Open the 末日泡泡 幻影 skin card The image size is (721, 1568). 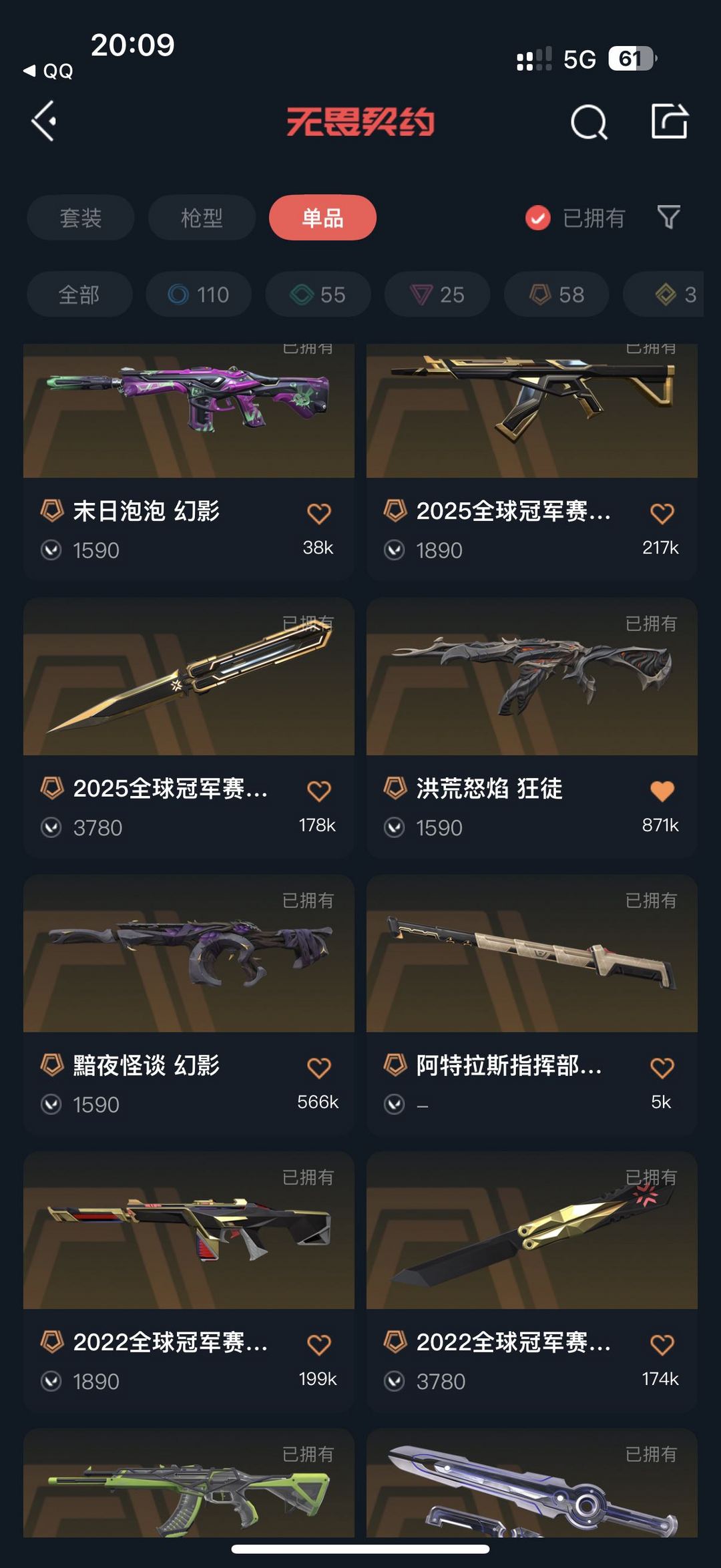[x=189, y=461]
